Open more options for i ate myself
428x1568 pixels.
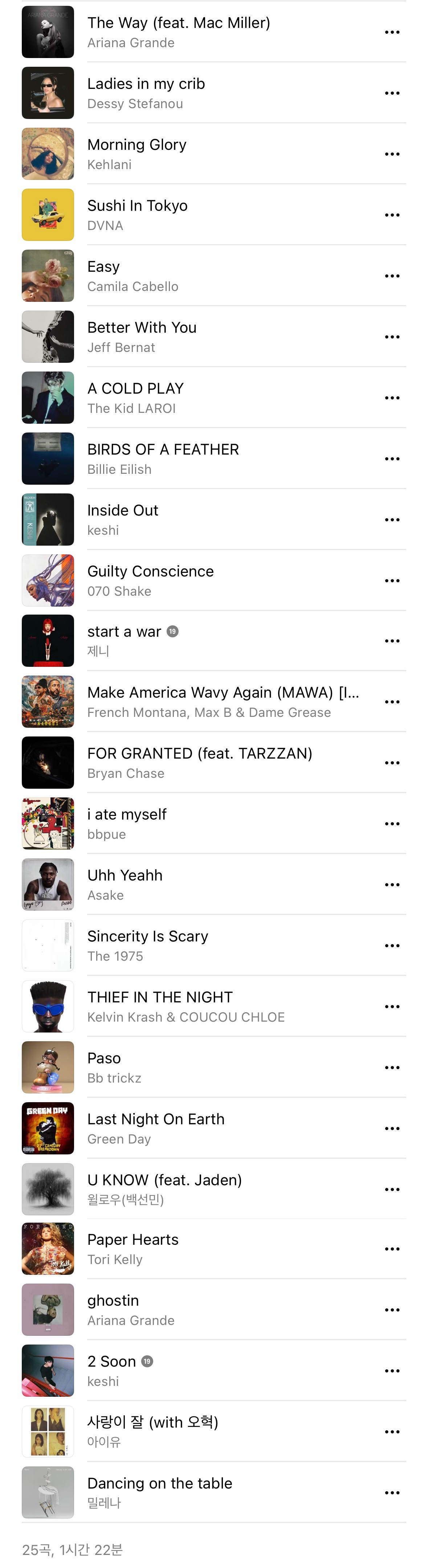tap(392, 824)
